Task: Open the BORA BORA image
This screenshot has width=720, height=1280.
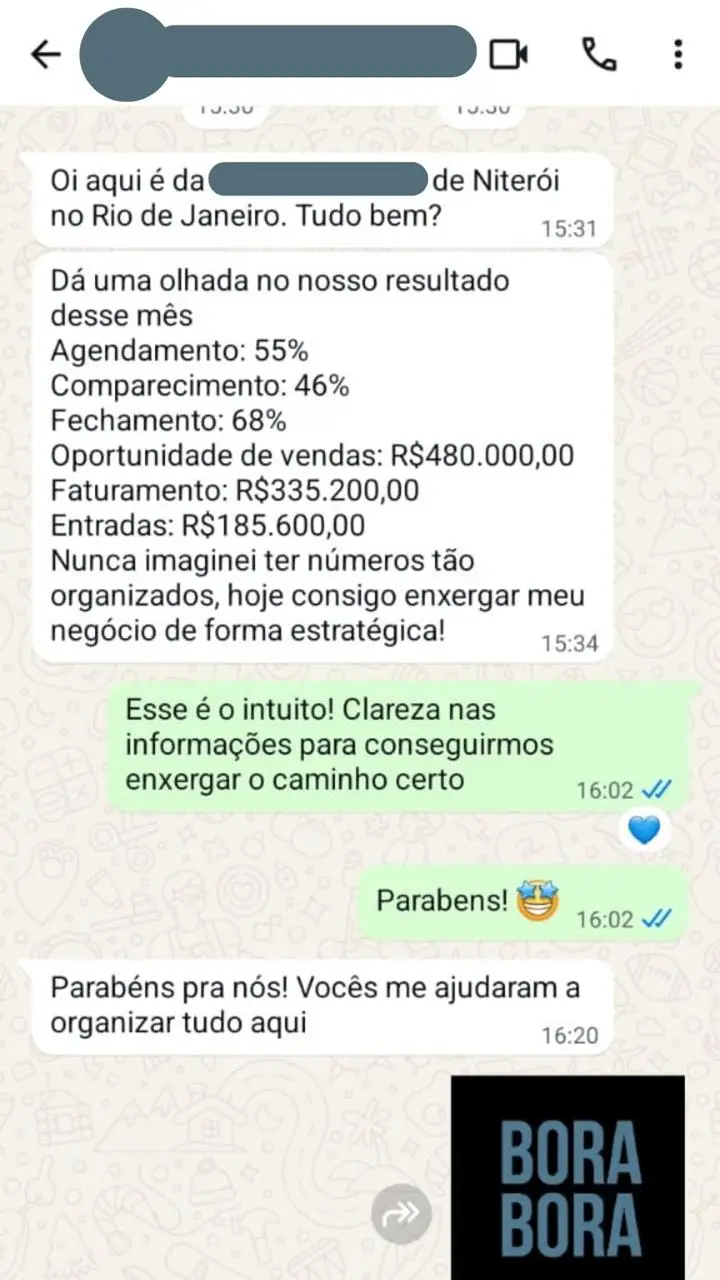Action: [x=568, y=1178]
